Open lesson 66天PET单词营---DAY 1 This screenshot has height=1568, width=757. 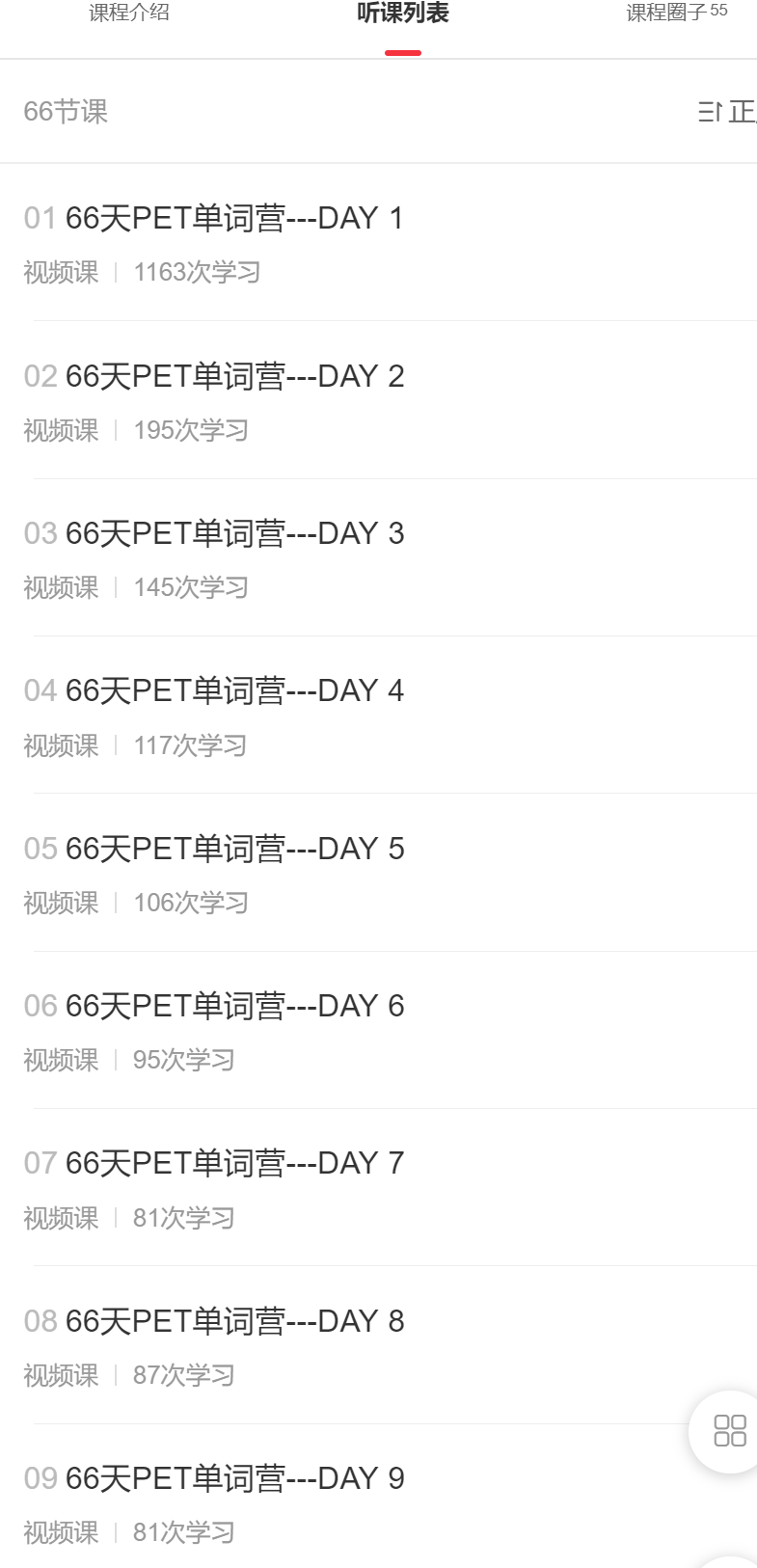coord(234,218)
